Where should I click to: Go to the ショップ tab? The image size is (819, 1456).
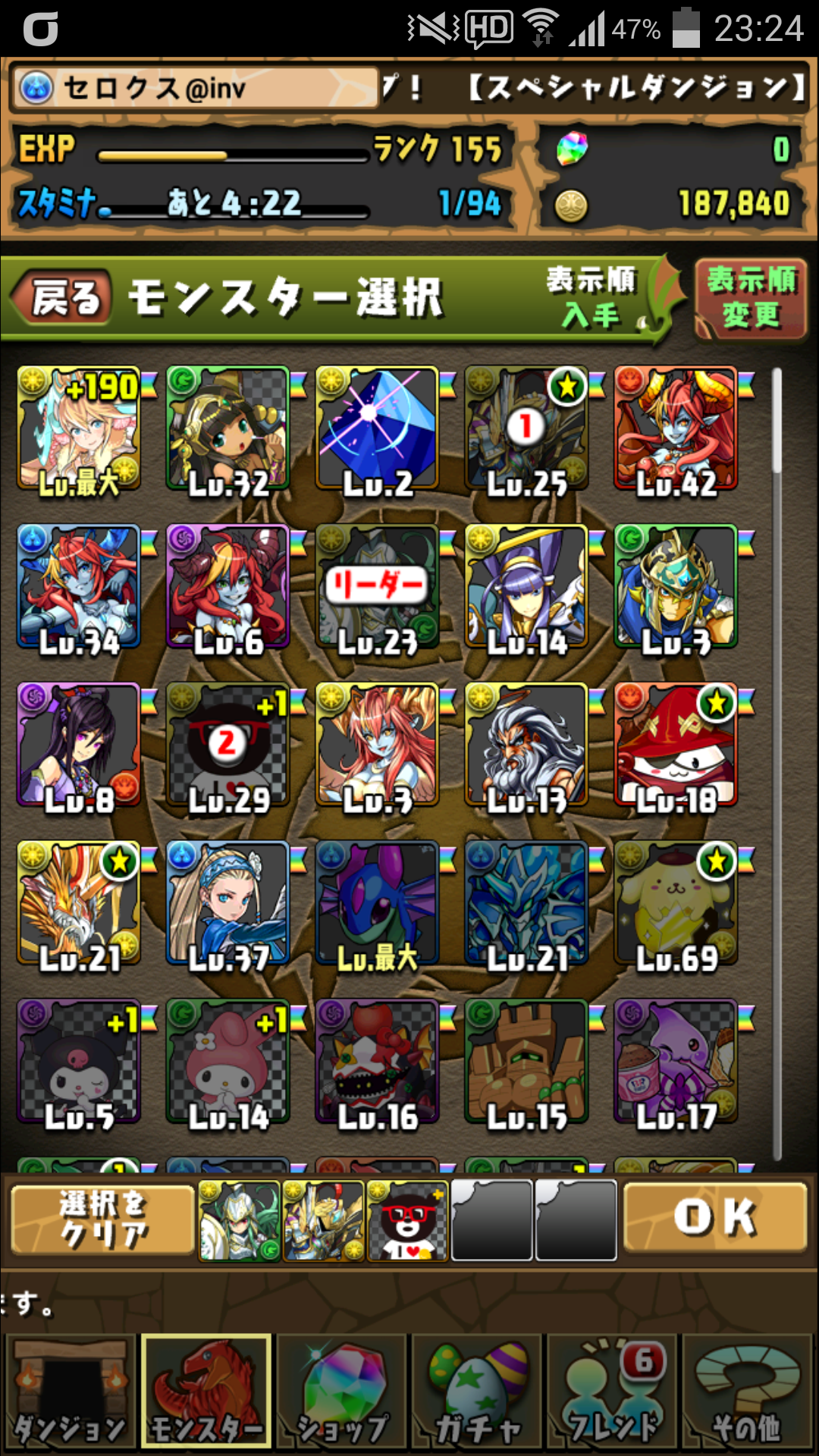point(343,1394)
